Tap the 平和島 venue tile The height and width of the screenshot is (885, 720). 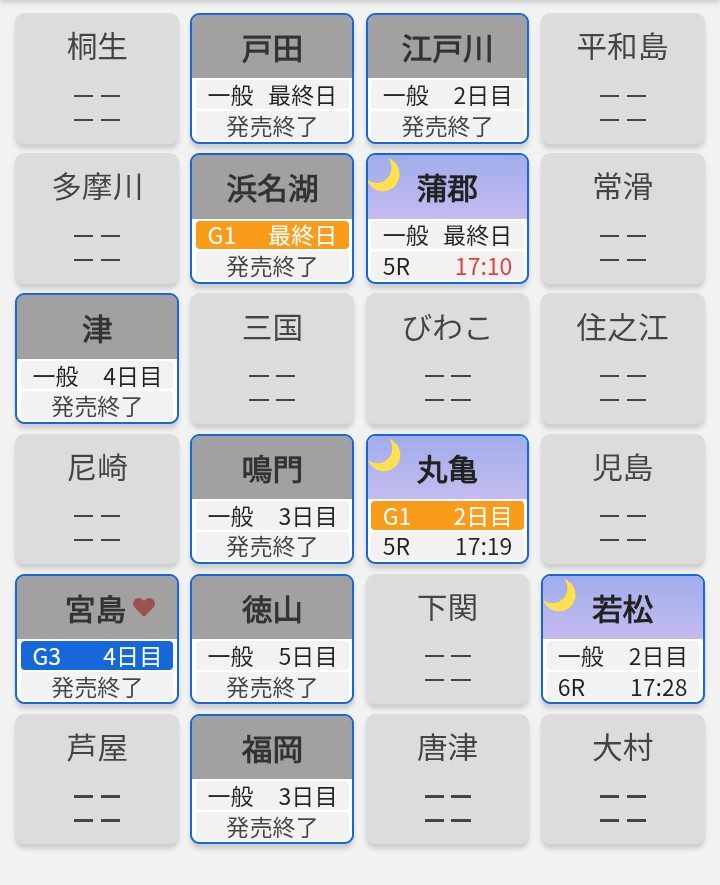click(622, 79)
